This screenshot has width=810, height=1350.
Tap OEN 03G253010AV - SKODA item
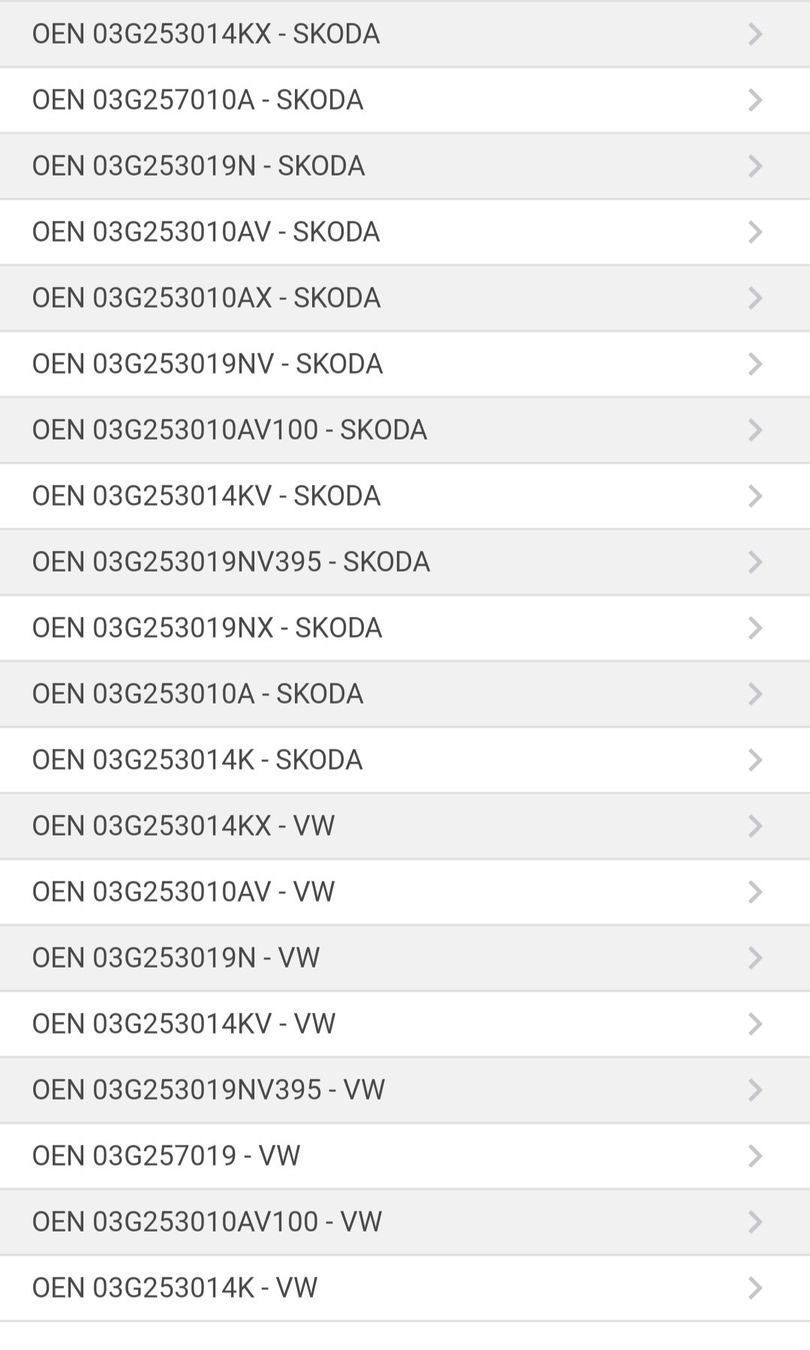pyautogui.click(x=404, y=232)
